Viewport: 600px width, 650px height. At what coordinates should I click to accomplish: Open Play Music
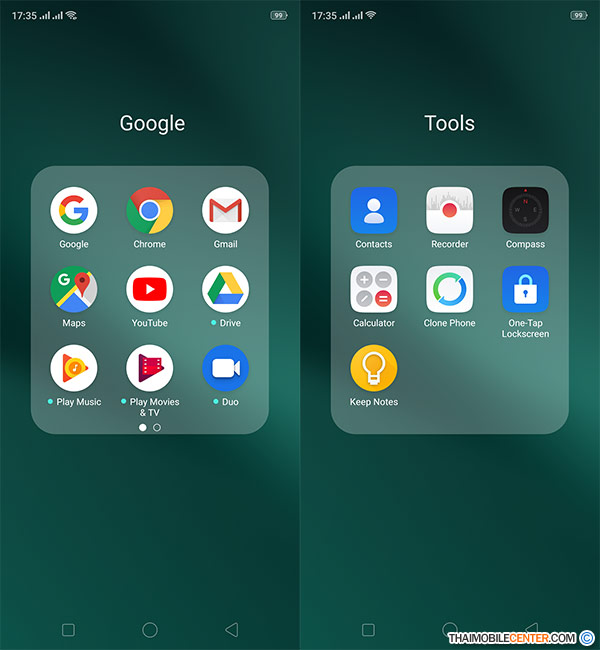[74, 369]
